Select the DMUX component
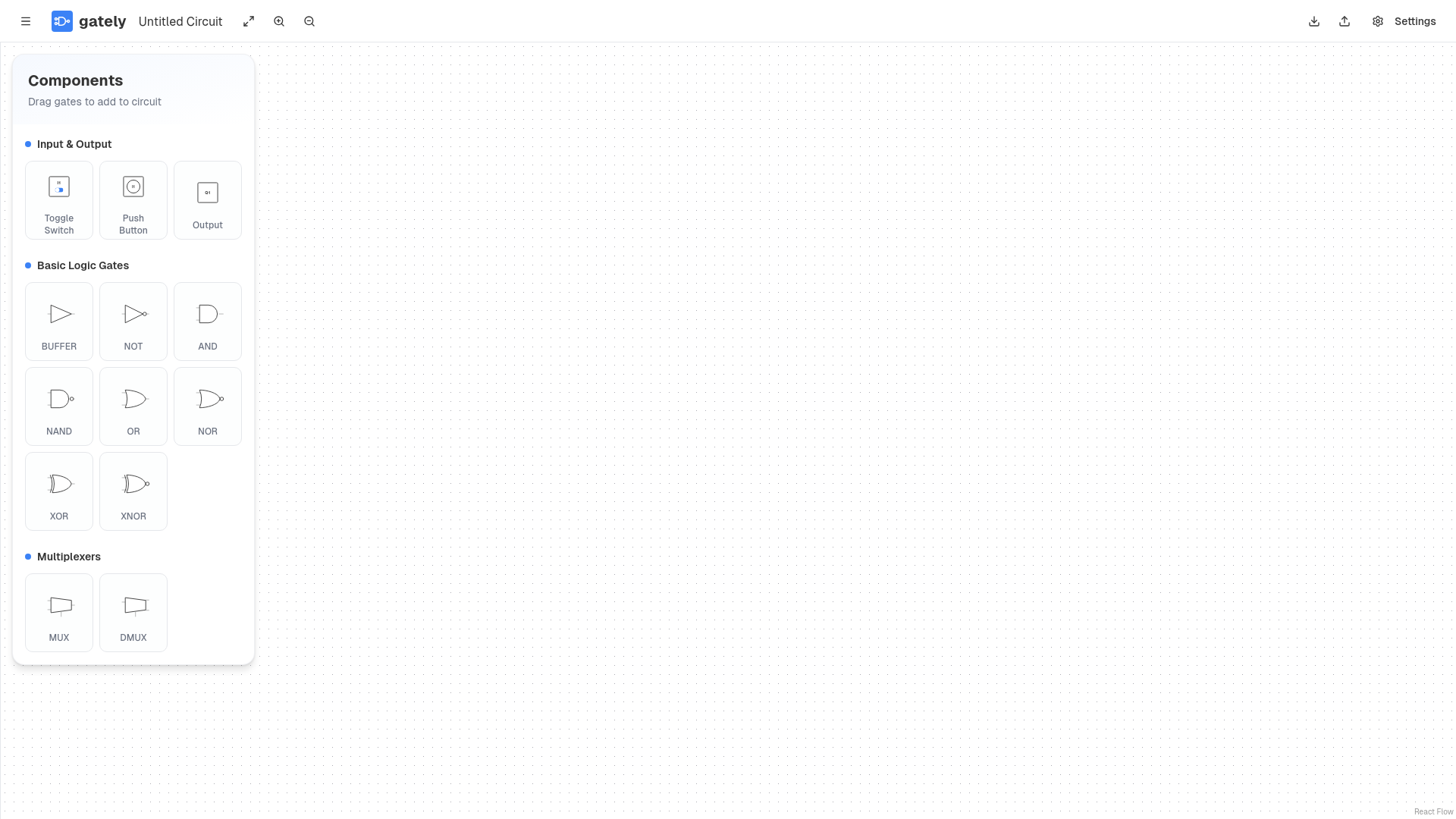This screenshot has height=819, width=1456. [x=133, y=613]
